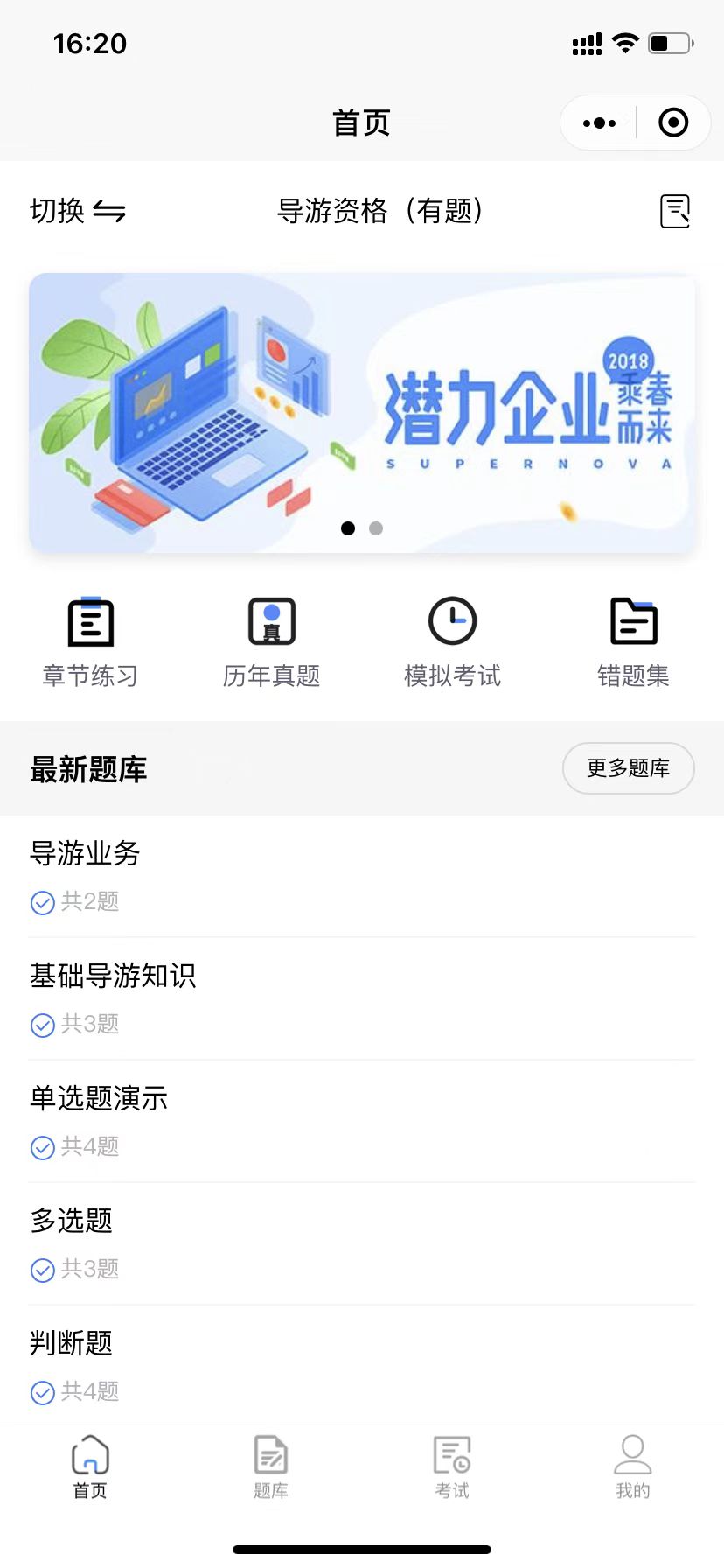Start 模拟考试 mock exam
Image resolution: width=724 pixels, height=1568 pixels.
(452, 642)
